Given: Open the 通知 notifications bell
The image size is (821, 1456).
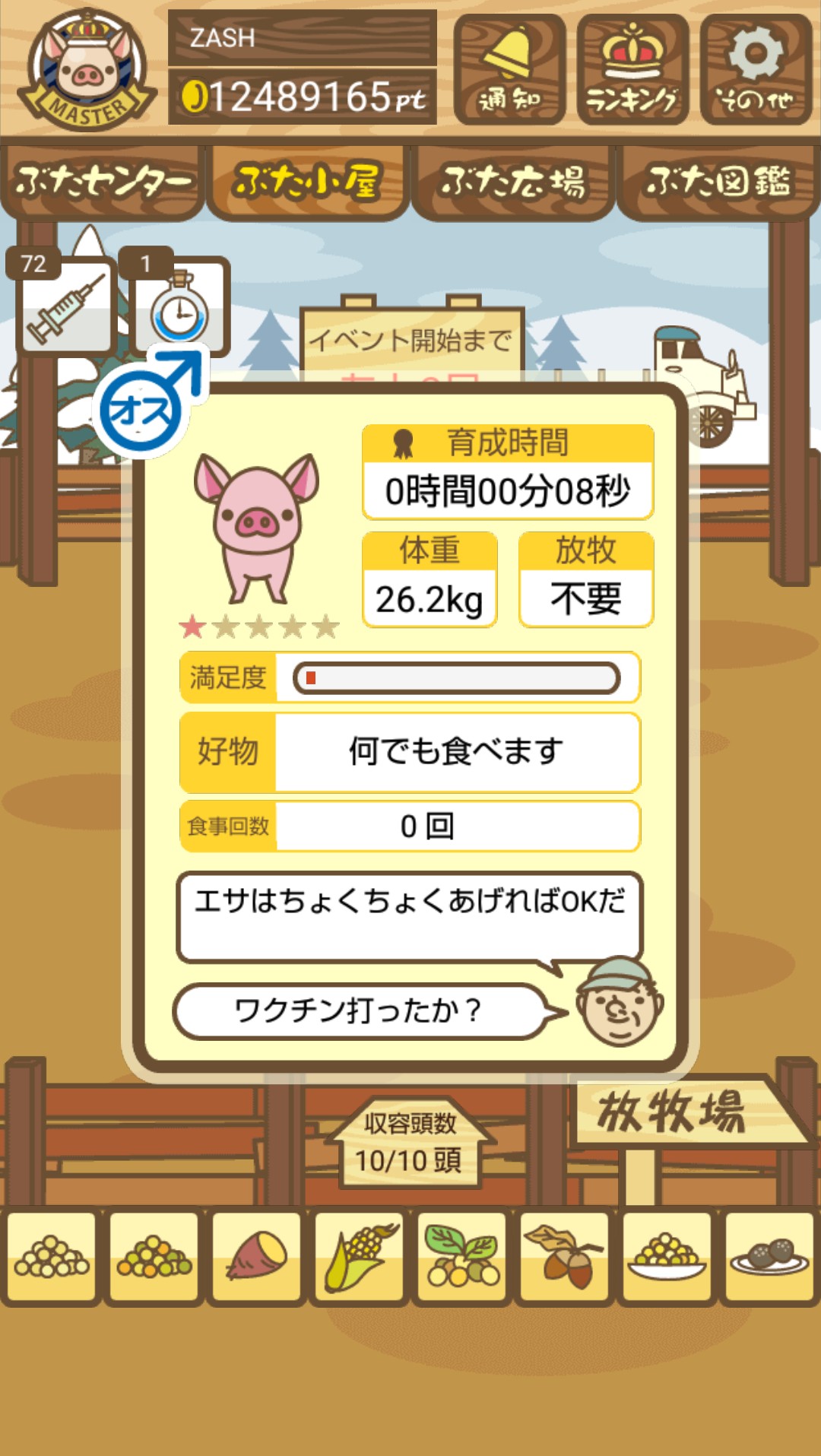Looking at the screenshot, I should click(509, 69).
